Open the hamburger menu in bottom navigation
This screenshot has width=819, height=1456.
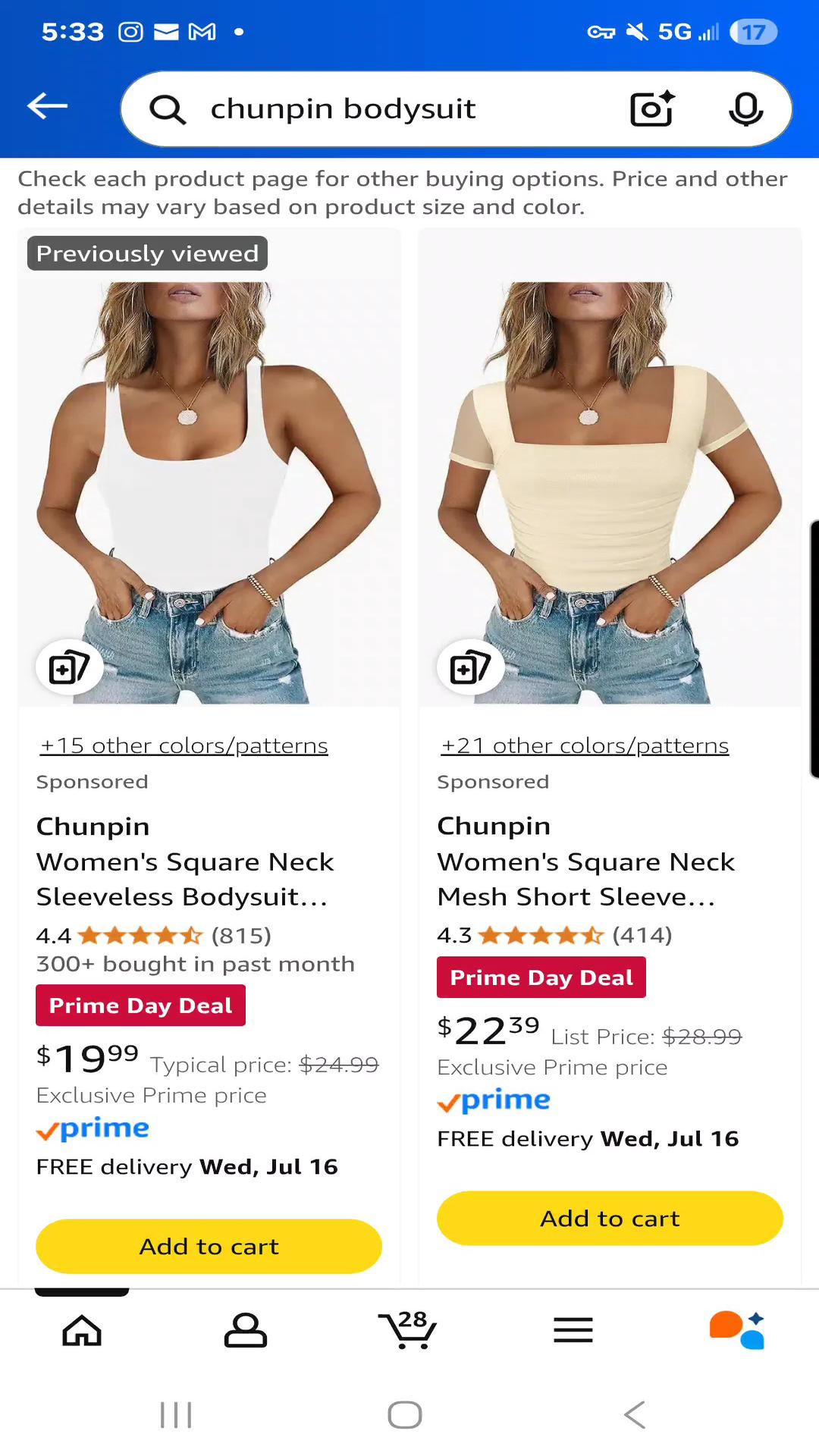click(573, 1330)
